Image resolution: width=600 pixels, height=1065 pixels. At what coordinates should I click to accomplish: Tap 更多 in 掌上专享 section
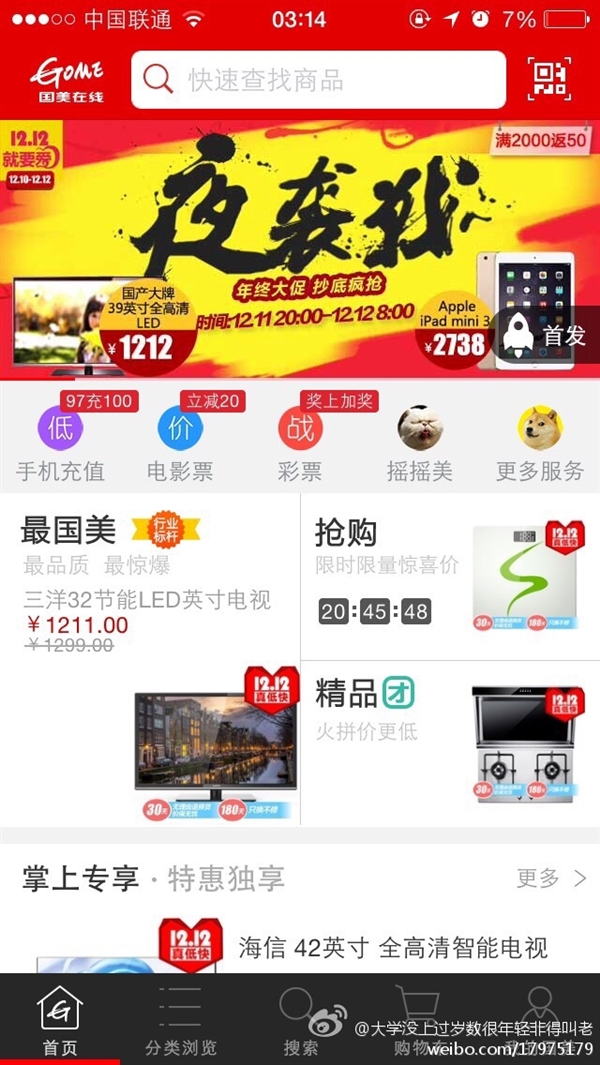click(x=551, y=878)
